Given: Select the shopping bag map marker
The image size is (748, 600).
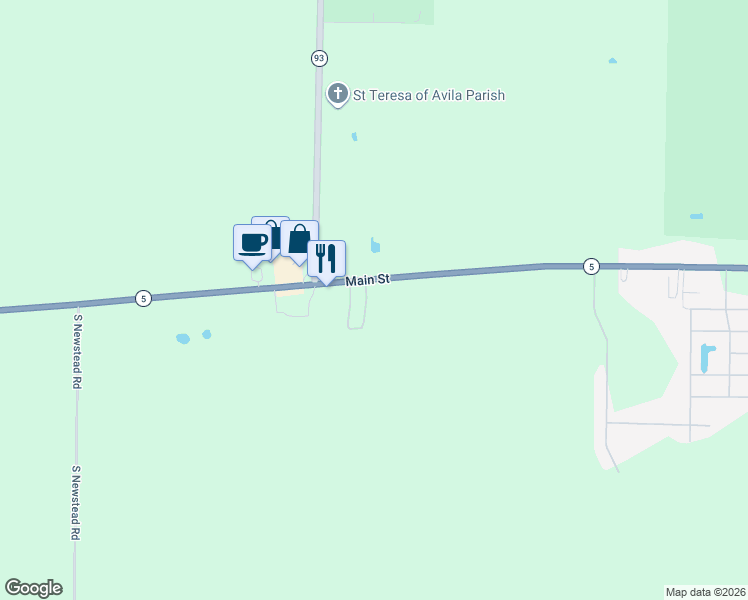Looking at the screenshot, I should pos(299,240).
